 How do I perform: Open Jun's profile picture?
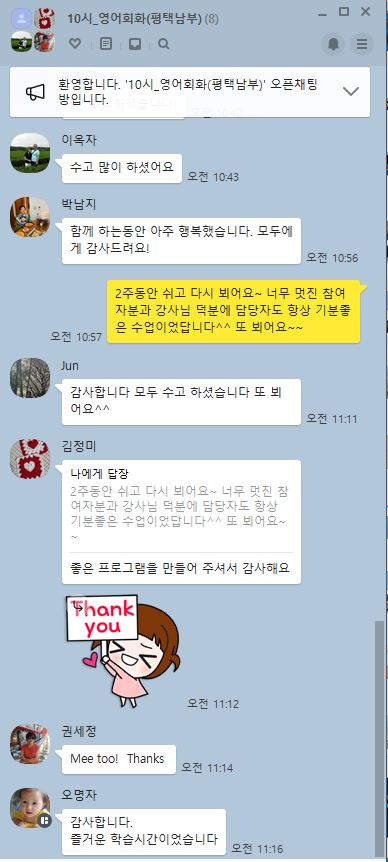pyautogui.click(x=30, y=378)
